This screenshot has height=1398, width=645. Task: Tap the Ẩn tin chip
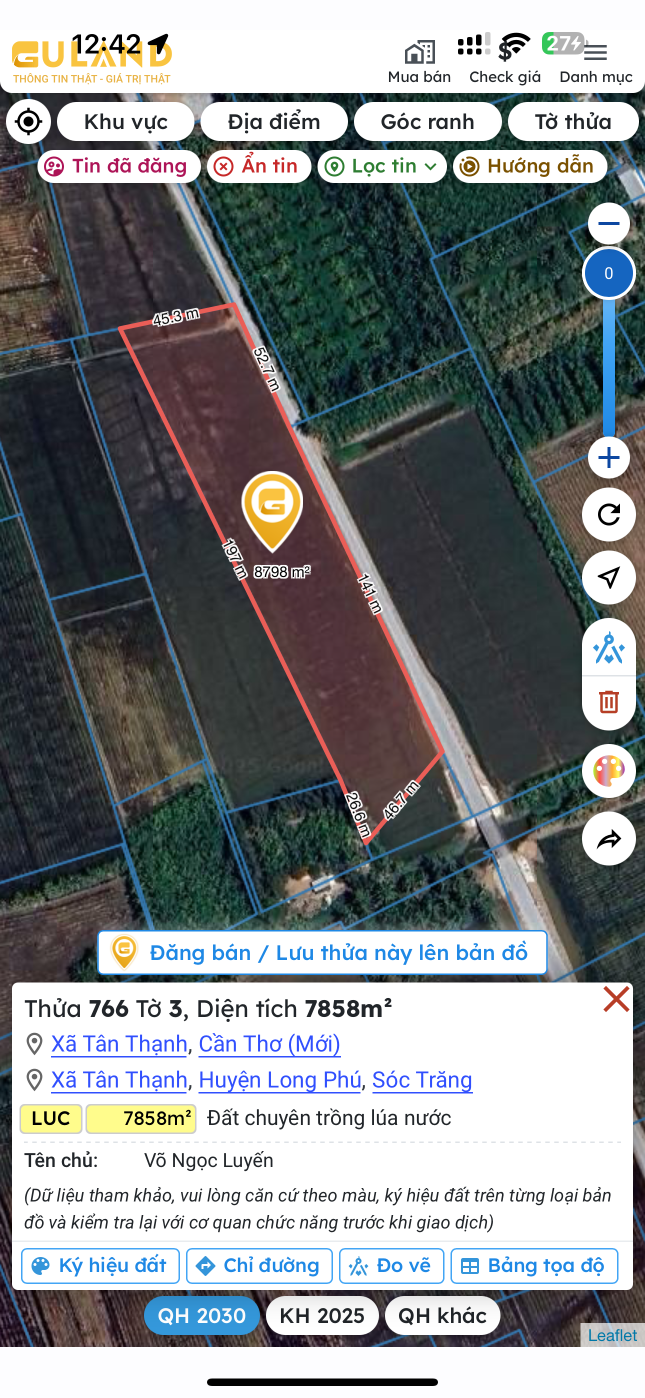coord(259,166)
